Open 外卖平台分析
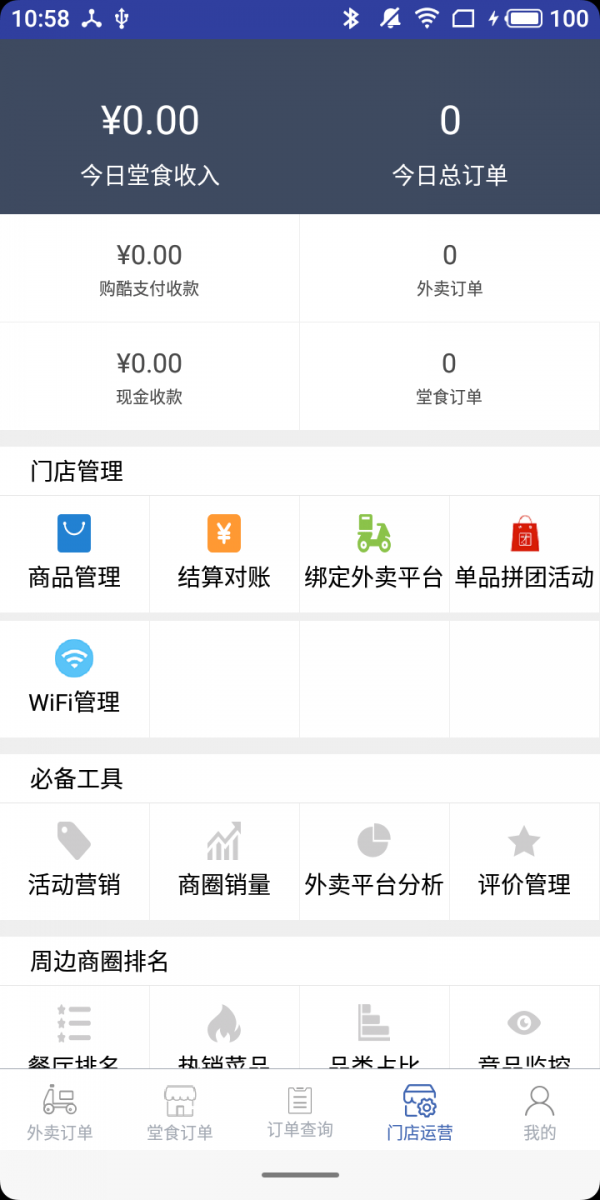Screen dimensions: 600x1200 pos(374,861)
